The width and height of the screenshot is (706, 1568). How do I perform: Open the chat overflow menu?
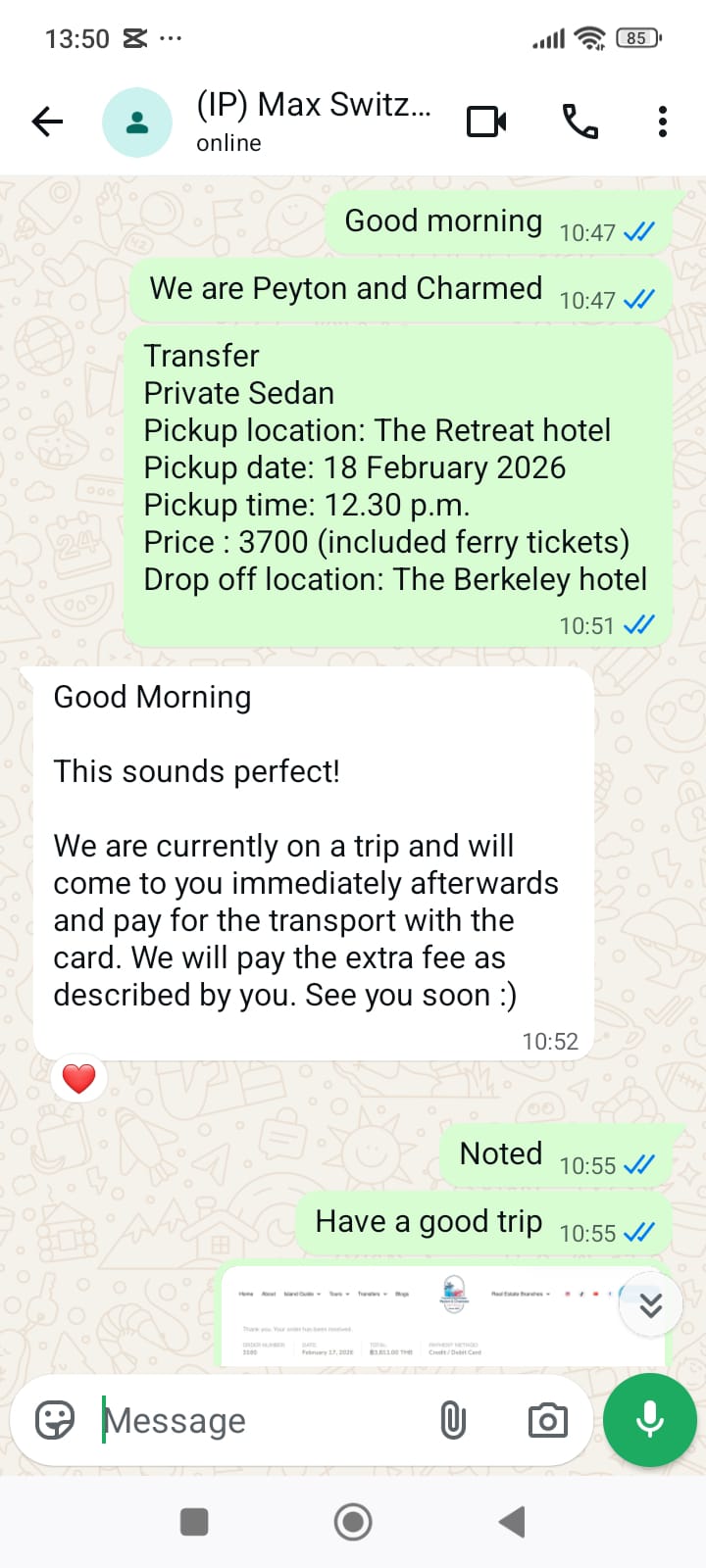[x=663, y=122]
